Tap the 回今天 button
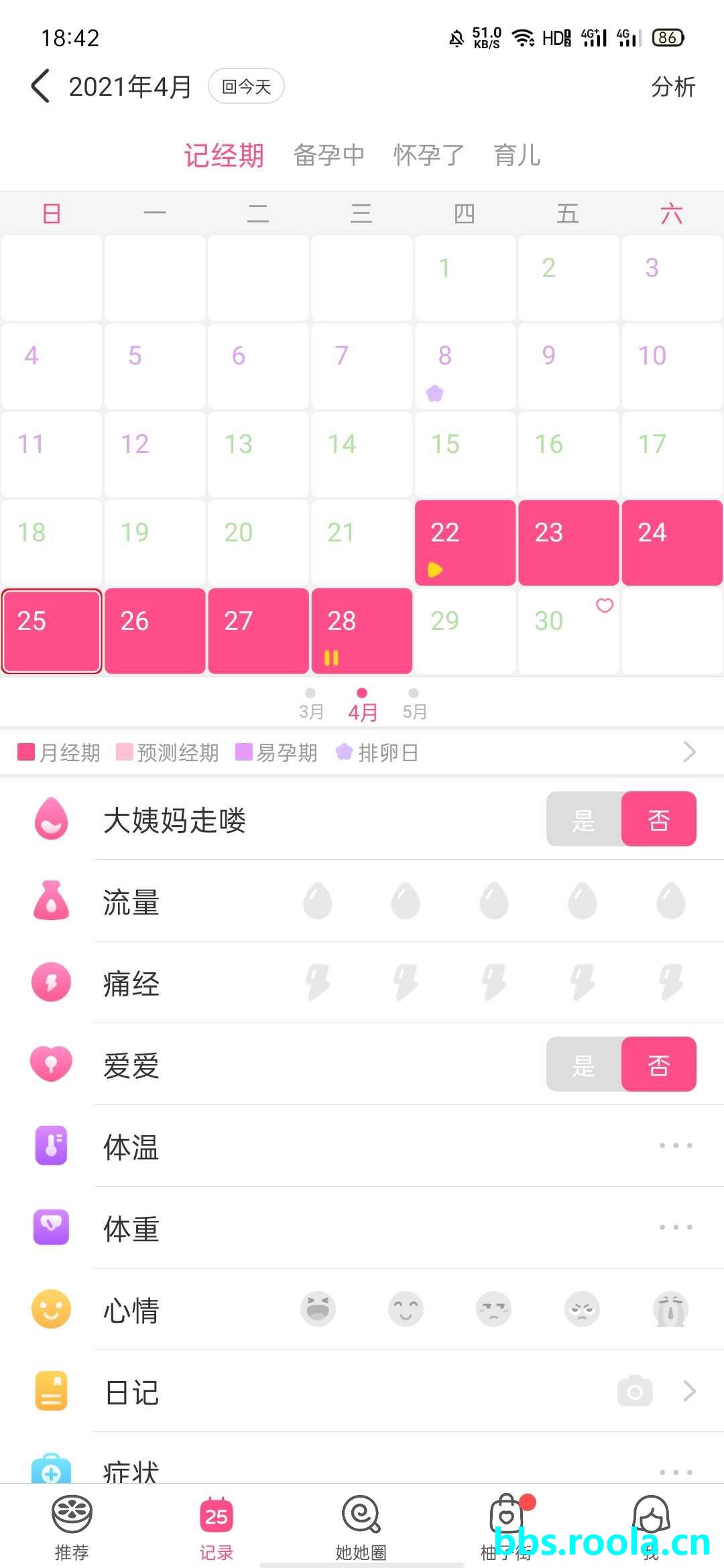 [x=246, y=86]
